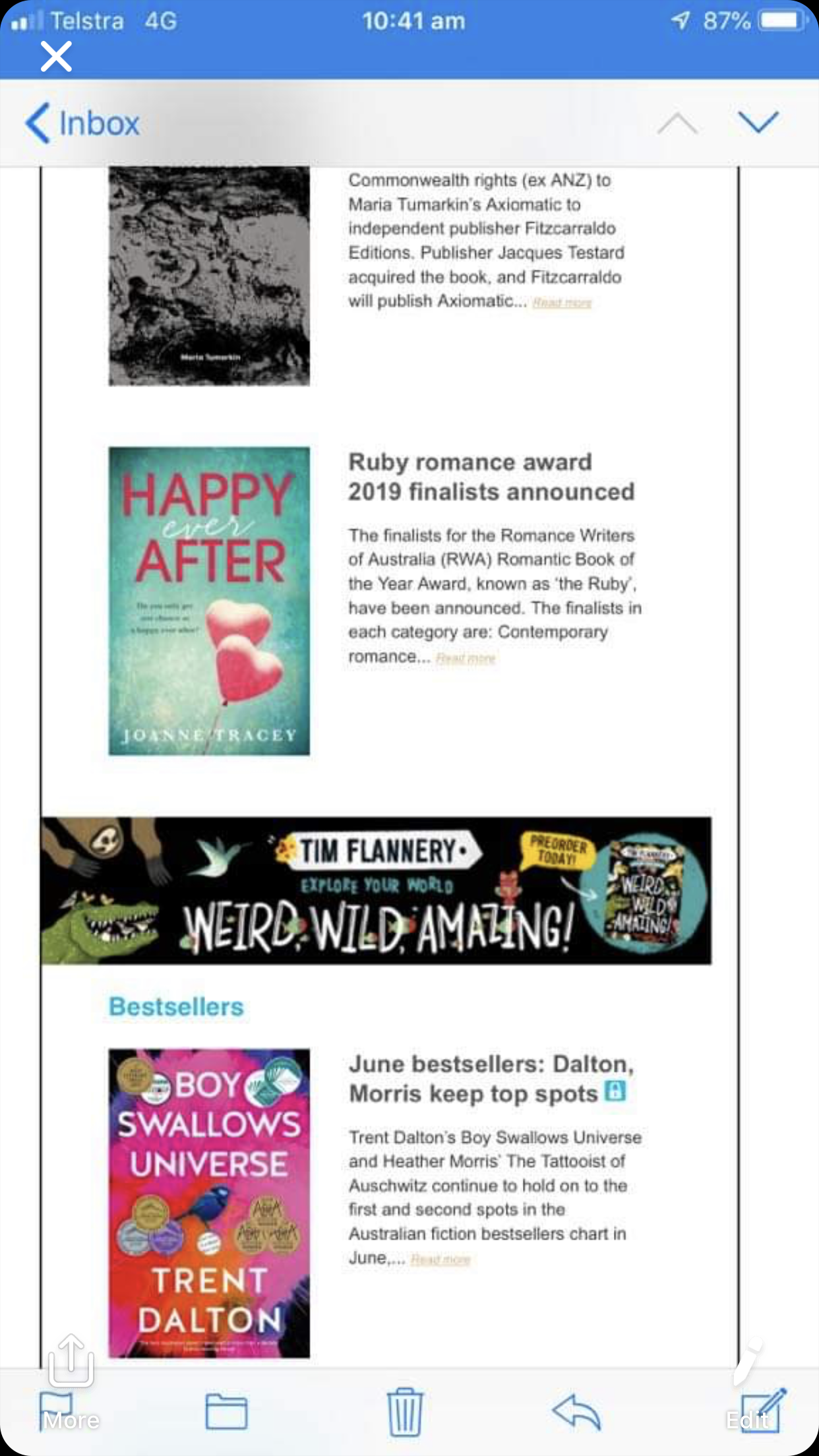819x1456 pixels.
Task: Open Read more for Axiomatic article
Action: pyautogui.click(x=562, y=303)
